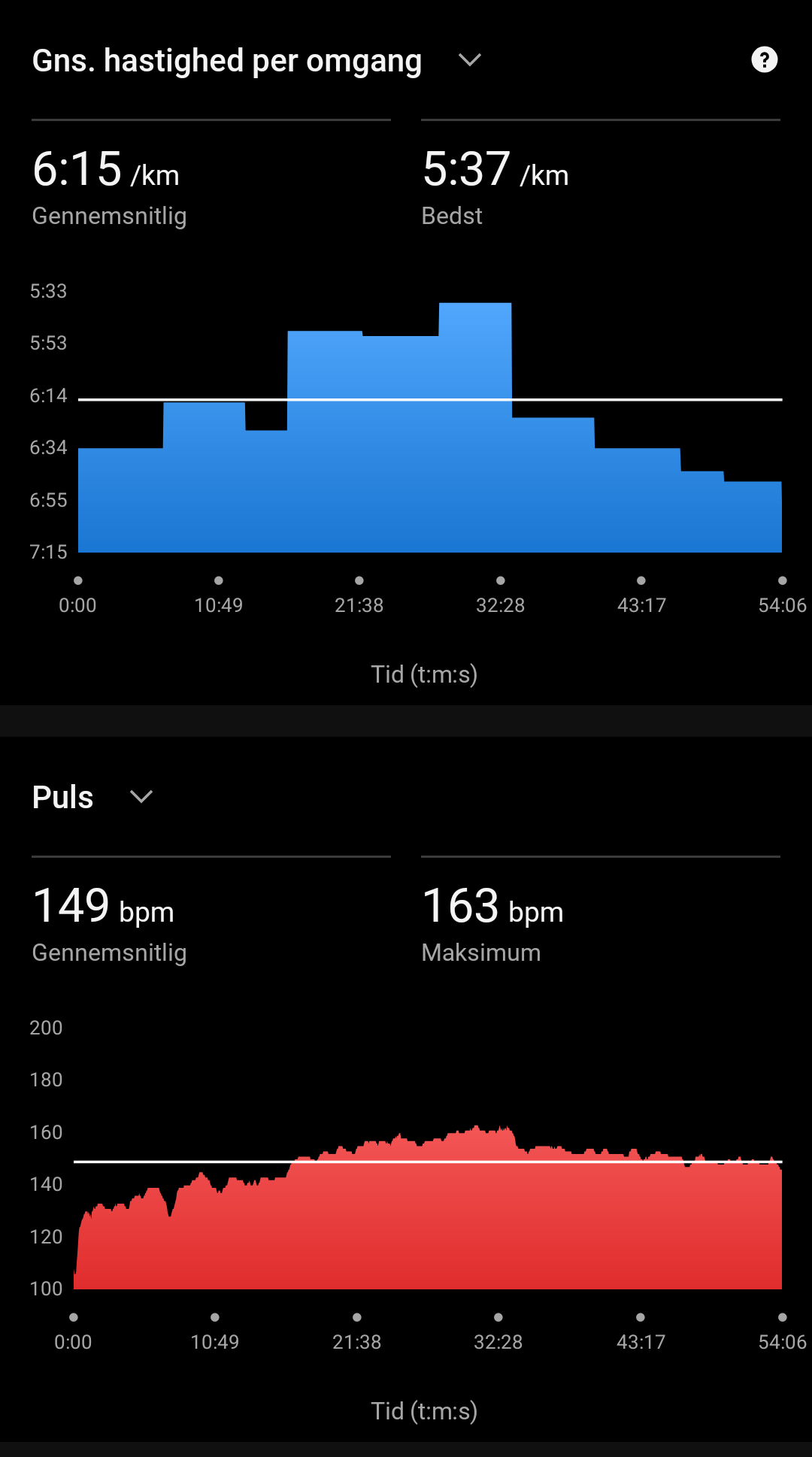Expand the Puls chart dropdown
812x1457 pixels.
(x=141, y=797)
